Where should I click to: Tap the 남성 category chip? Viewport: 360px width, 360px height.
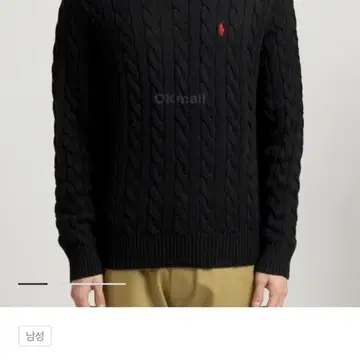35,336
